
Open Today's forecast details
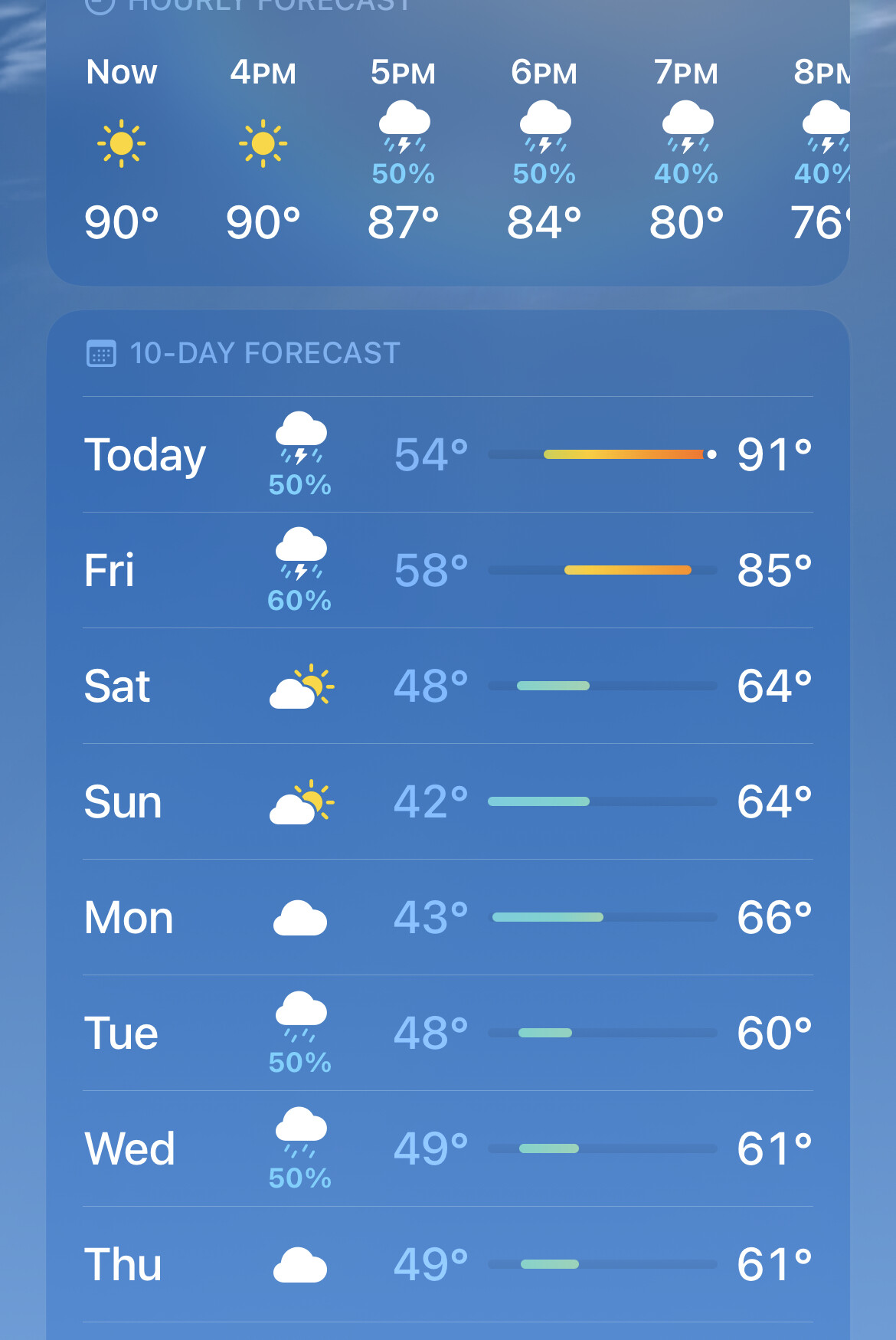pyautogui.click(x=448, y=454)
